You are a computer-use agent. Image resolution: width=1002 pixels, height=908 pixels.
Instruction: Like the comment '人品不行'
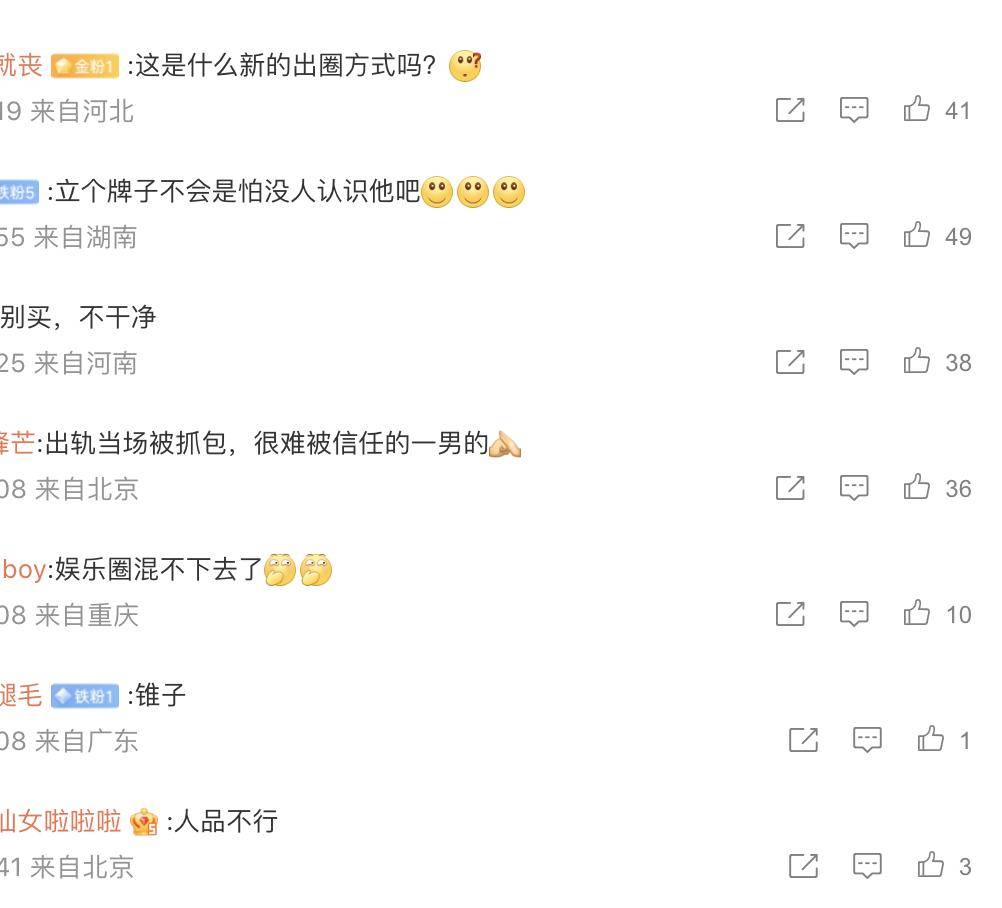(931, 866)
